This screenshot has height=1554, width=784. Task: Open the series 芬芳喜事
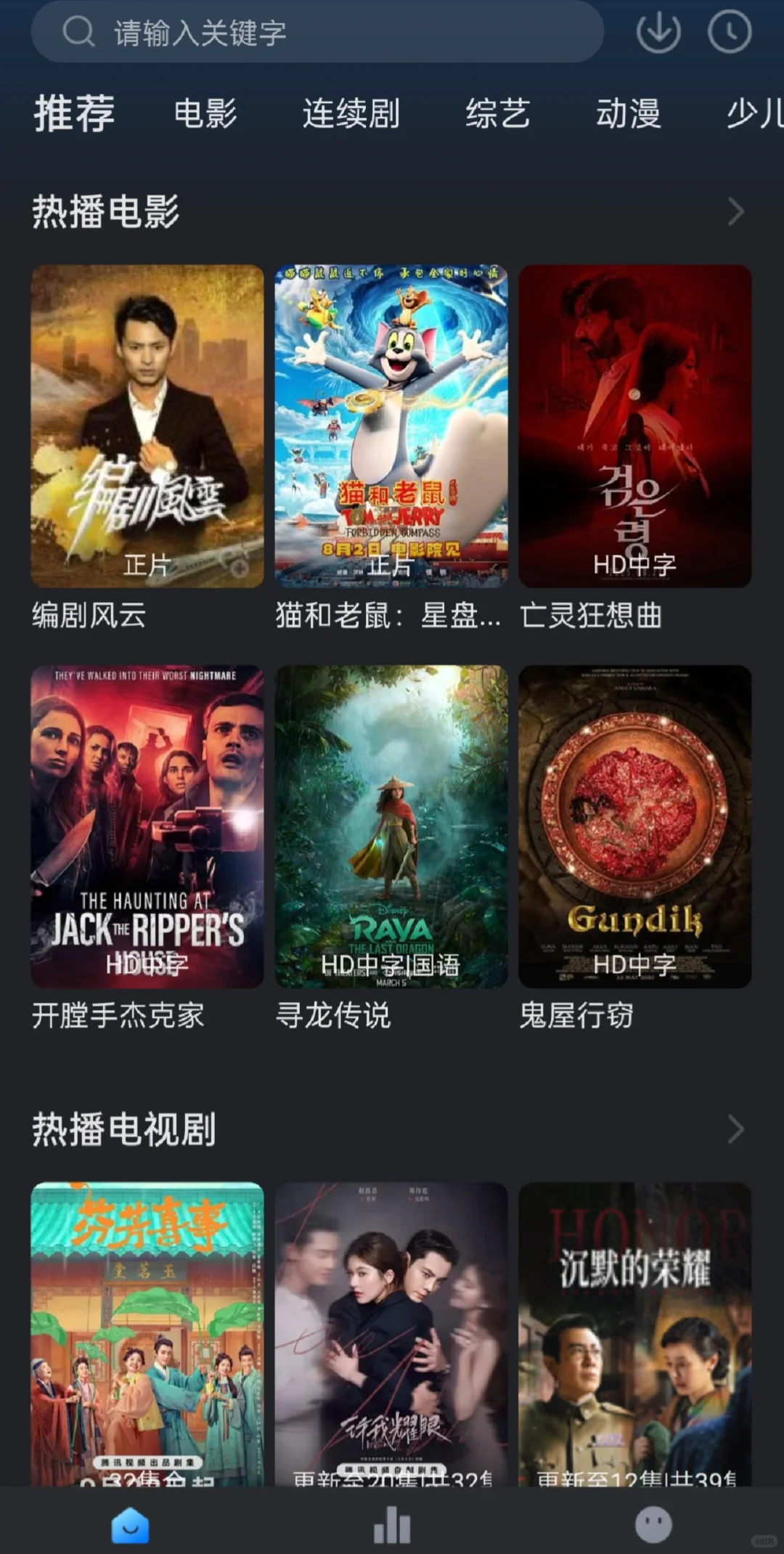pos(147,1333)
